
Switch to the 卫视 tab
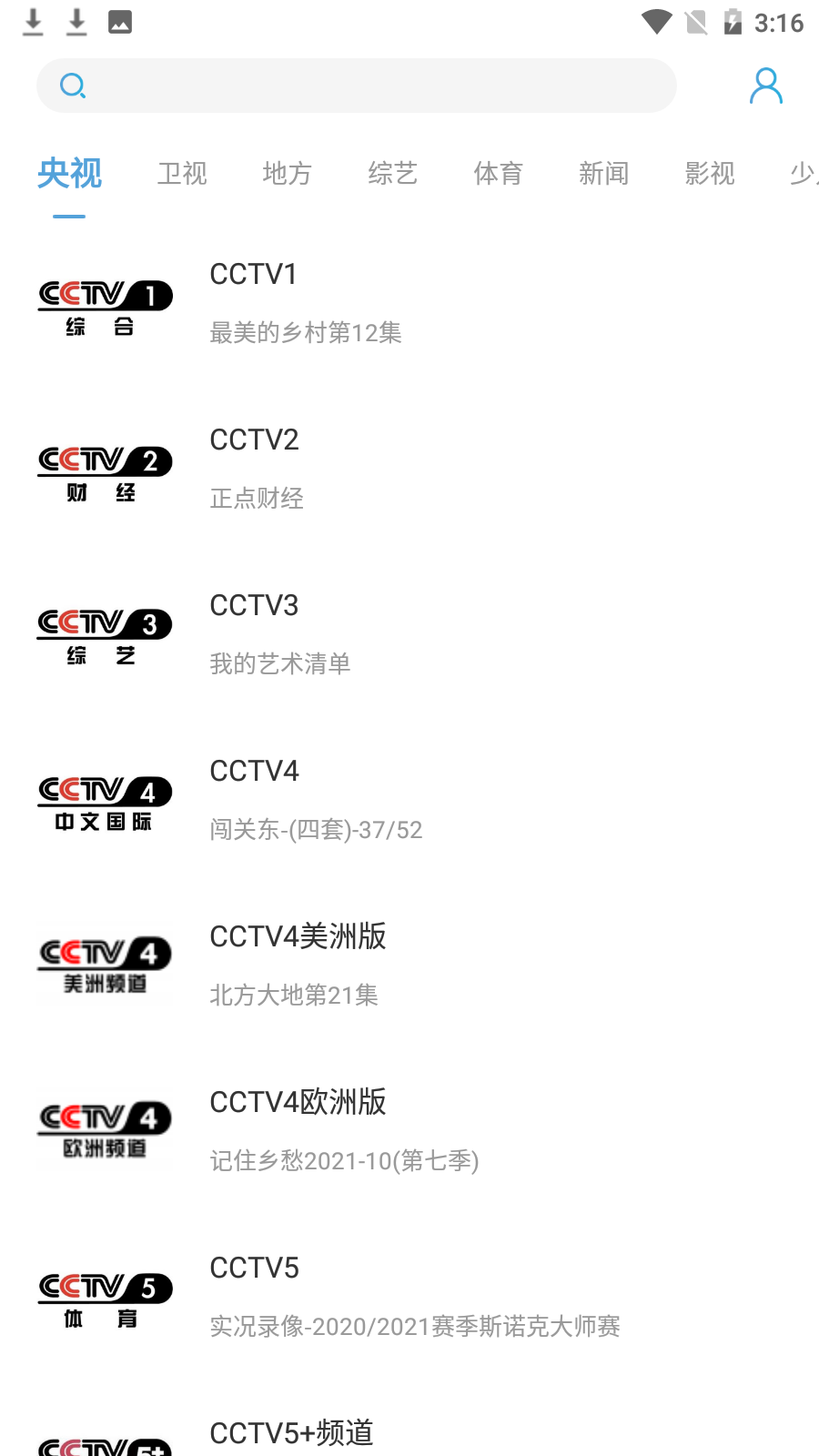(x=182, y=173)
